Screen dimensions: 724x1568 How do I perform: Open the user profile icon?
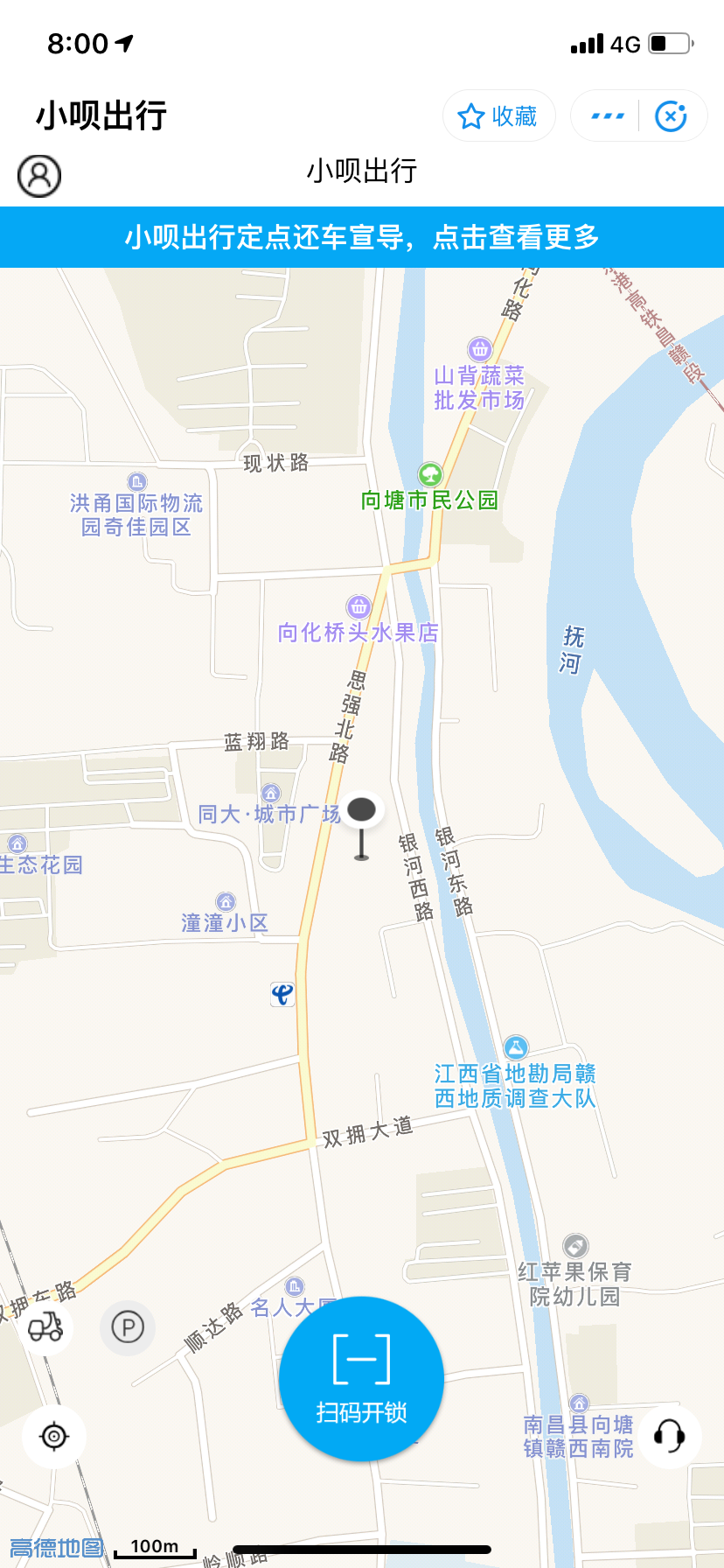39,176
